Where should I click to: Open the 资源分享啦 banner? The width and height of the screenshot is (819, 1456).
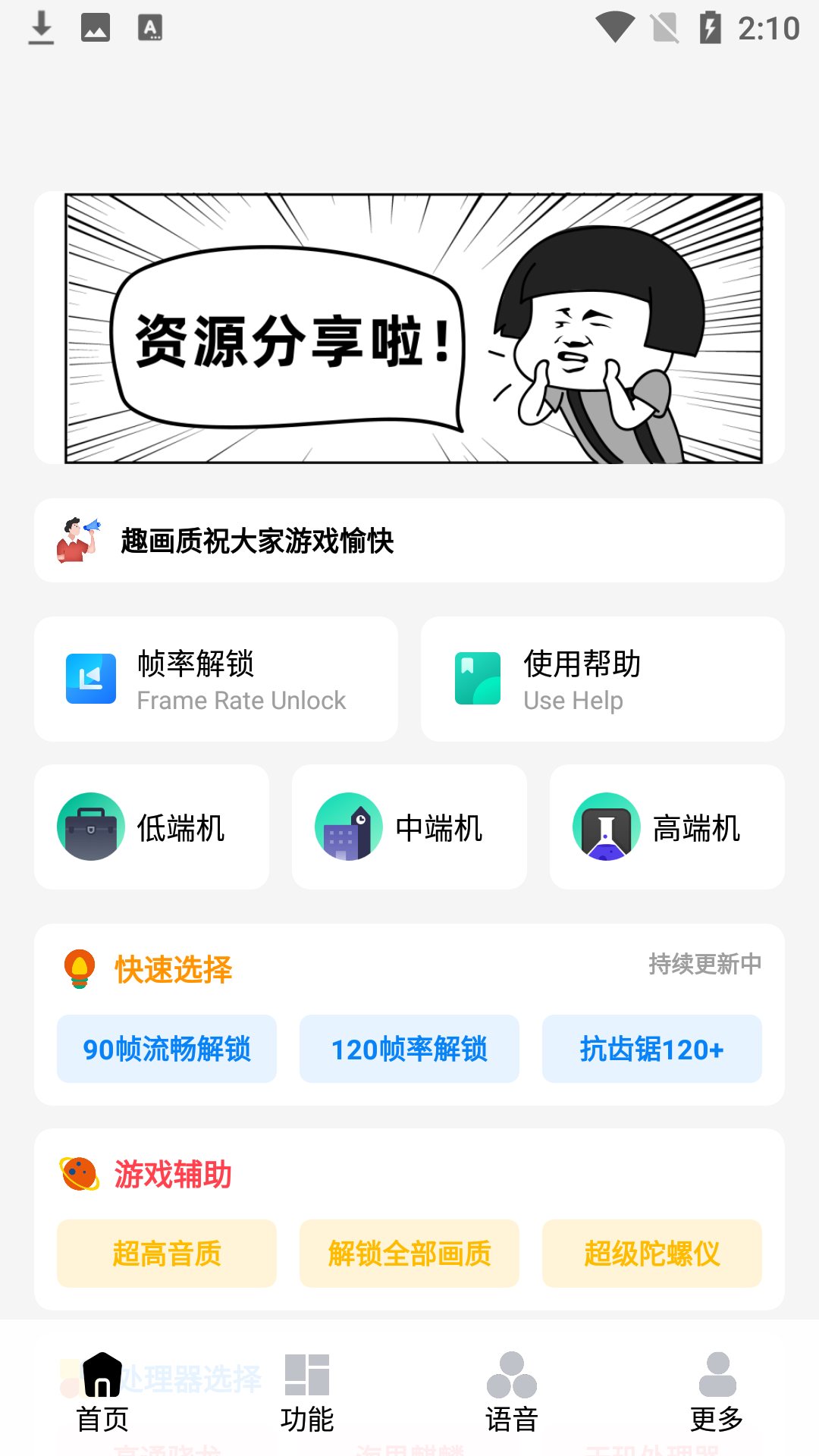tap(409, 328)
